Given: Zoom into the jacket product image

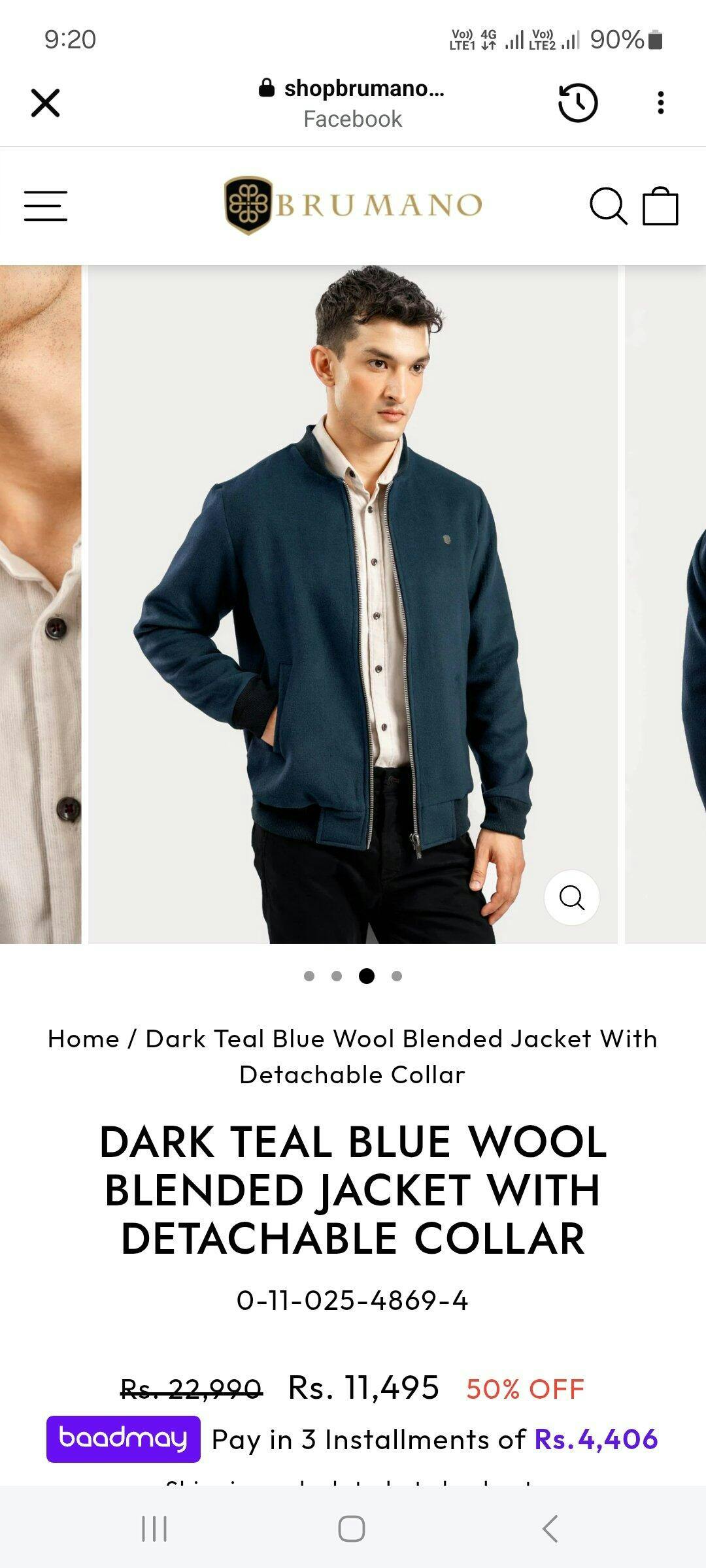Looking at the screenshot, I should (572, 898).
